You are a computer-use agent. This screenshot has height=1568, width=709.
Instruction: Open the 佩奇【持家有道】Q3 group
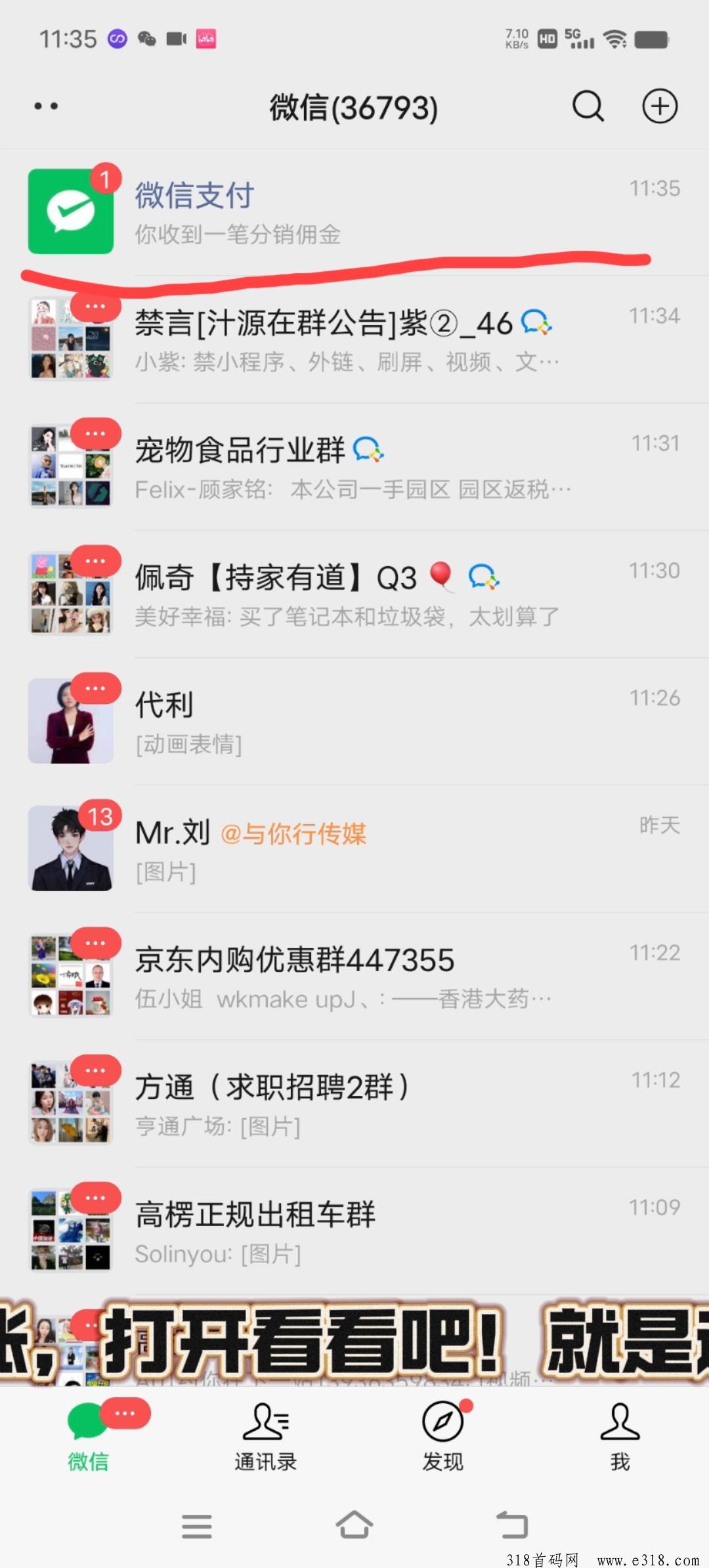coord(354,594)
